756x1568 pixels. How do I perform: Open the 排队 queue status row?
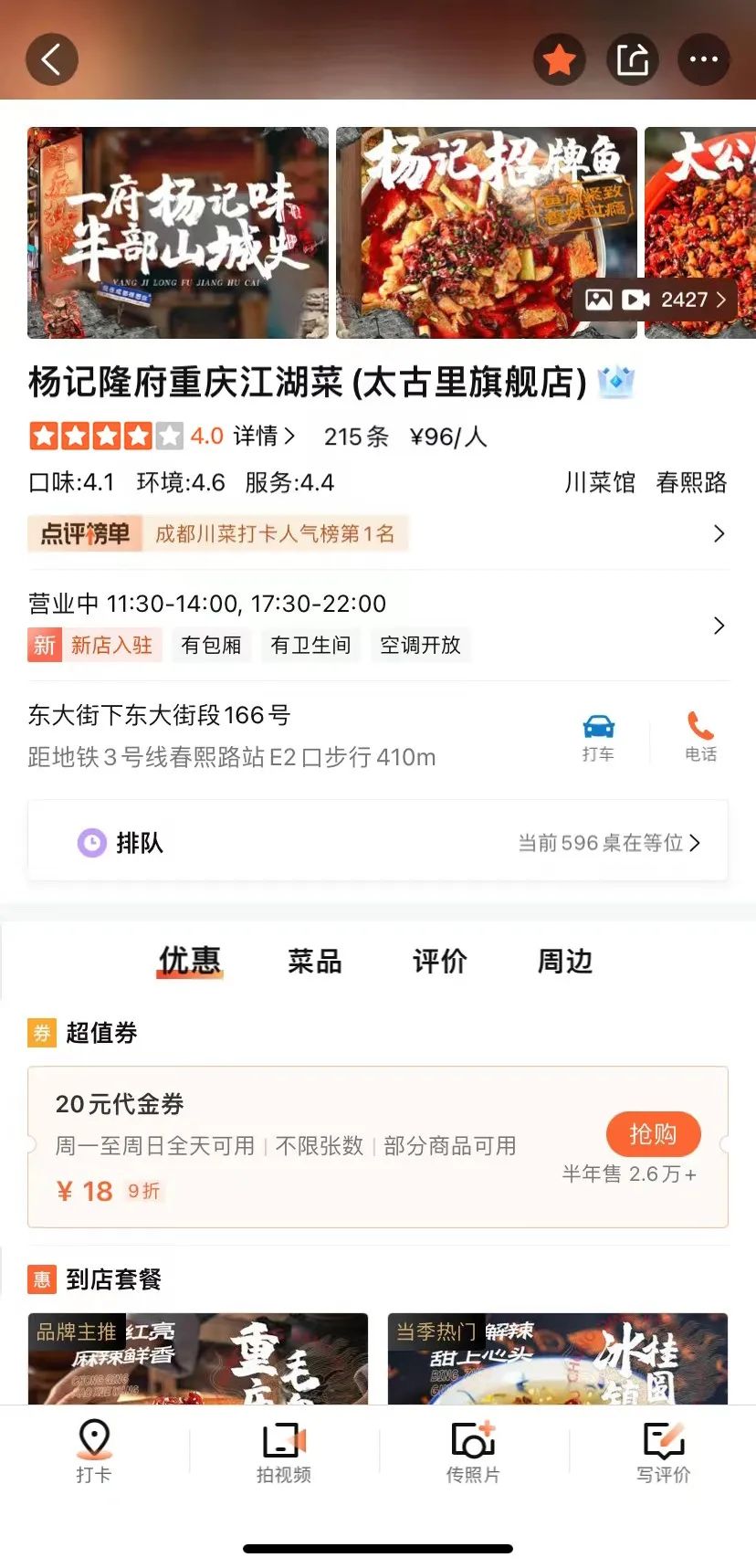point(377,842)
